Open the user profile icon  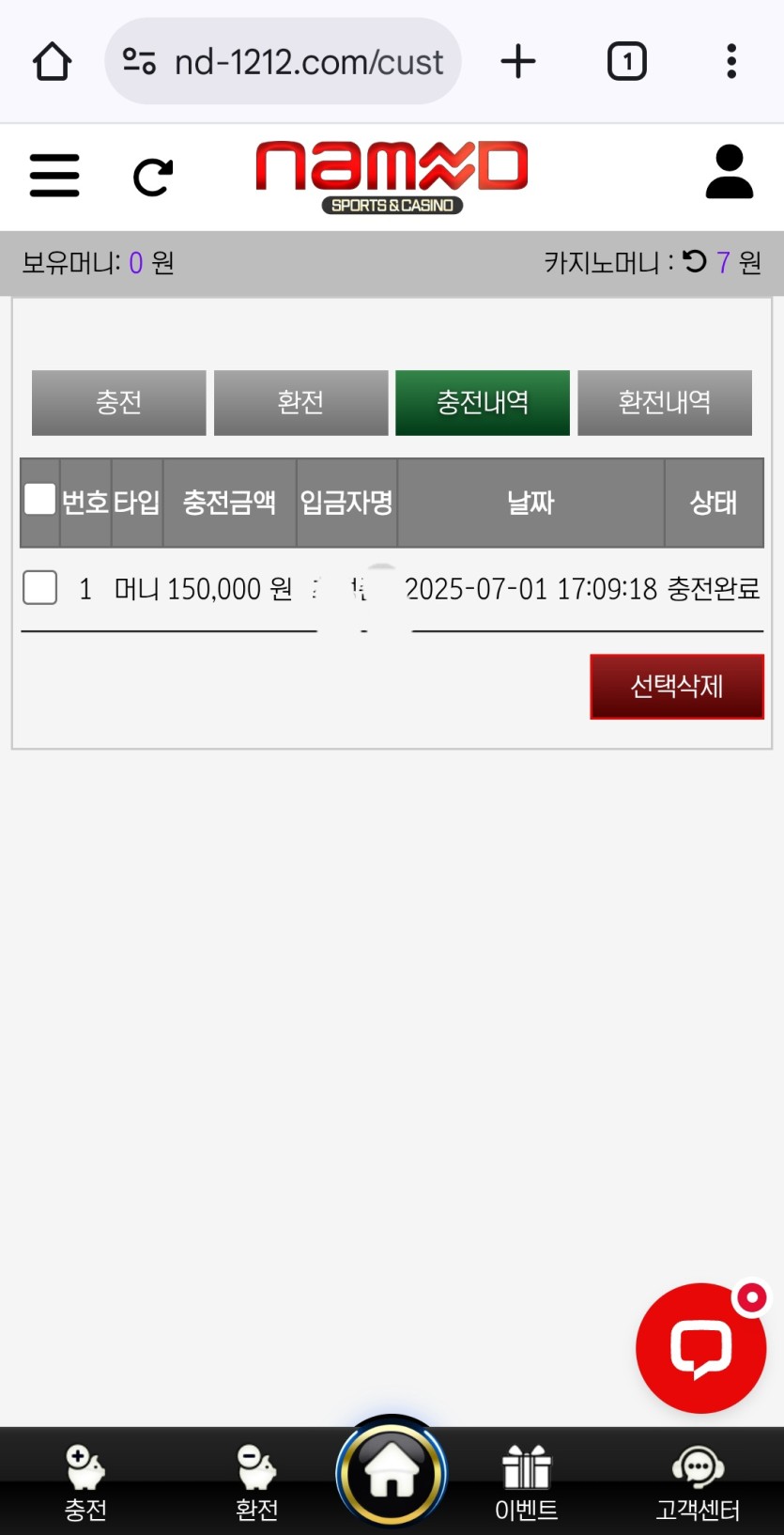729,172
